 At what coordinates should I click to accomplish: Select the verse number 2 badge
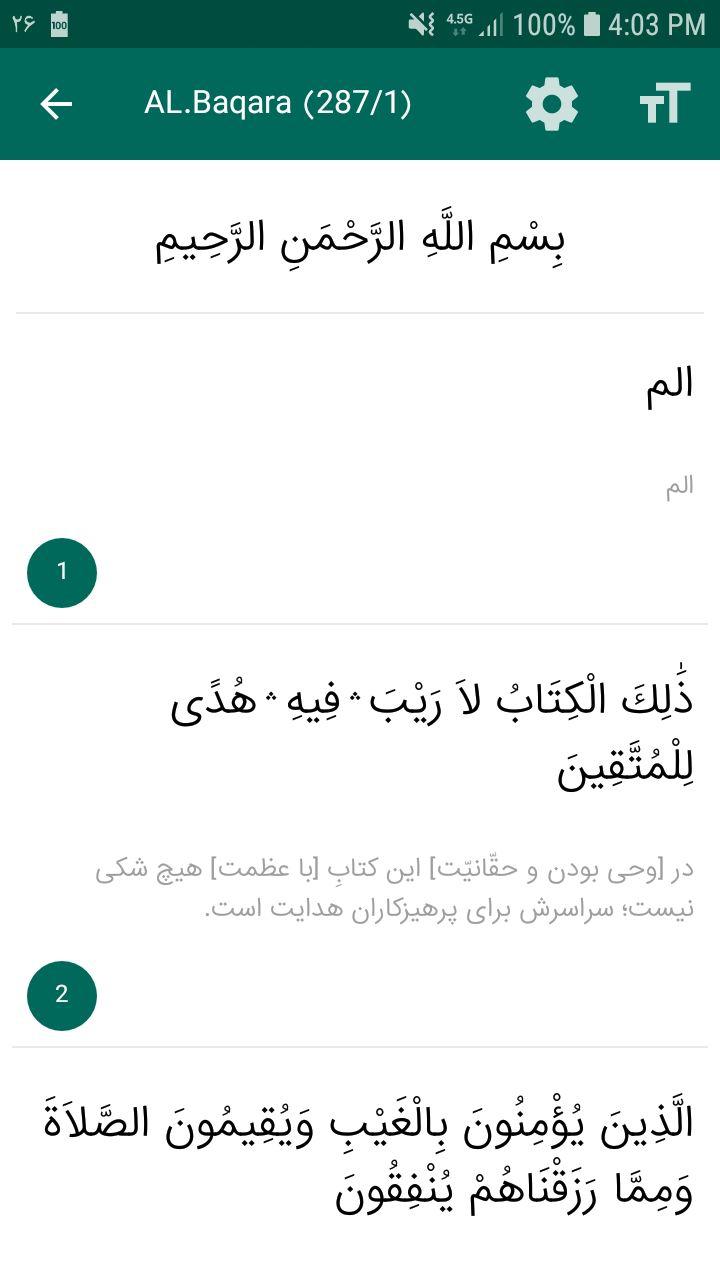pos(62,994)
